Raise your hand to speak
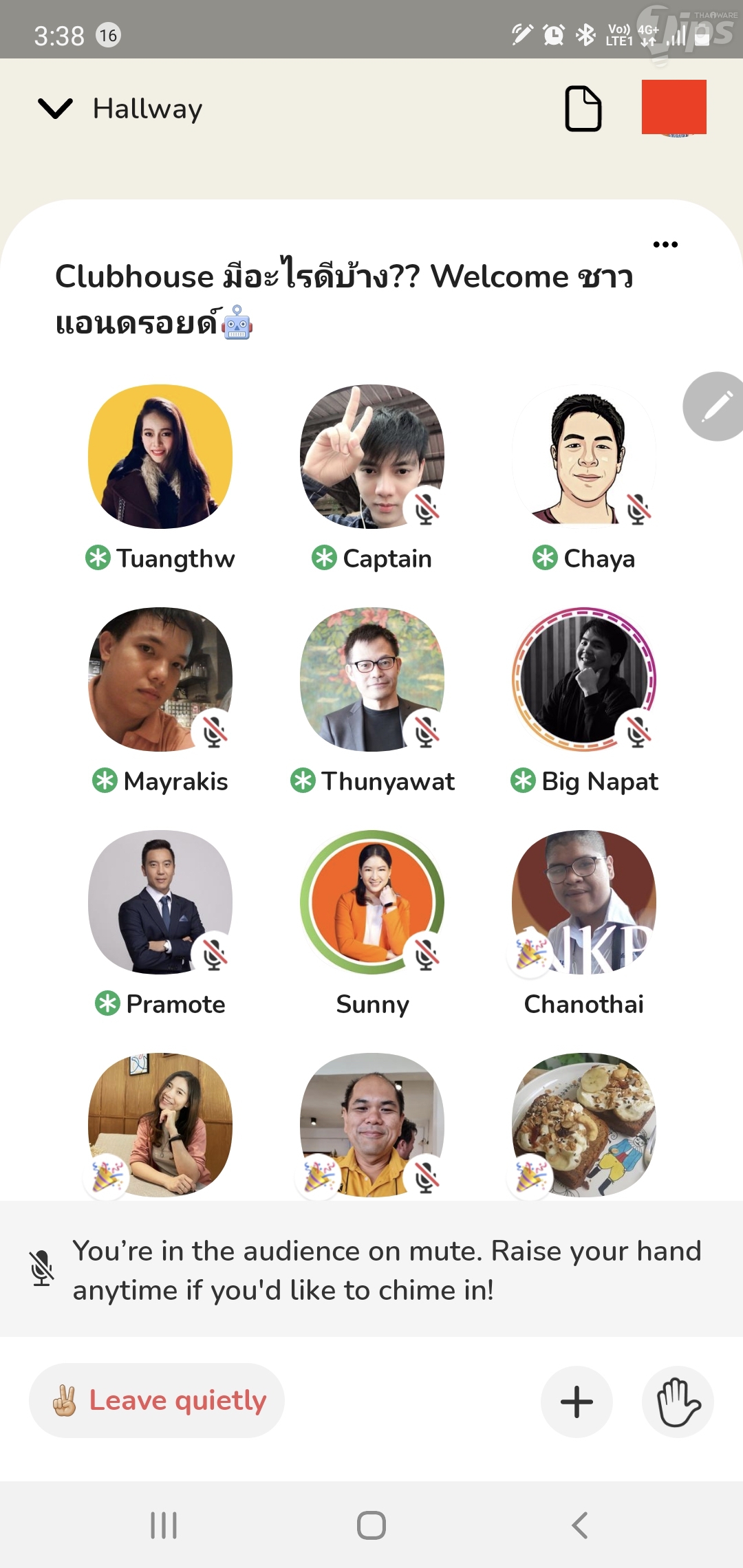This screenshot has height=1568, width=743. tap(678, 1402)
